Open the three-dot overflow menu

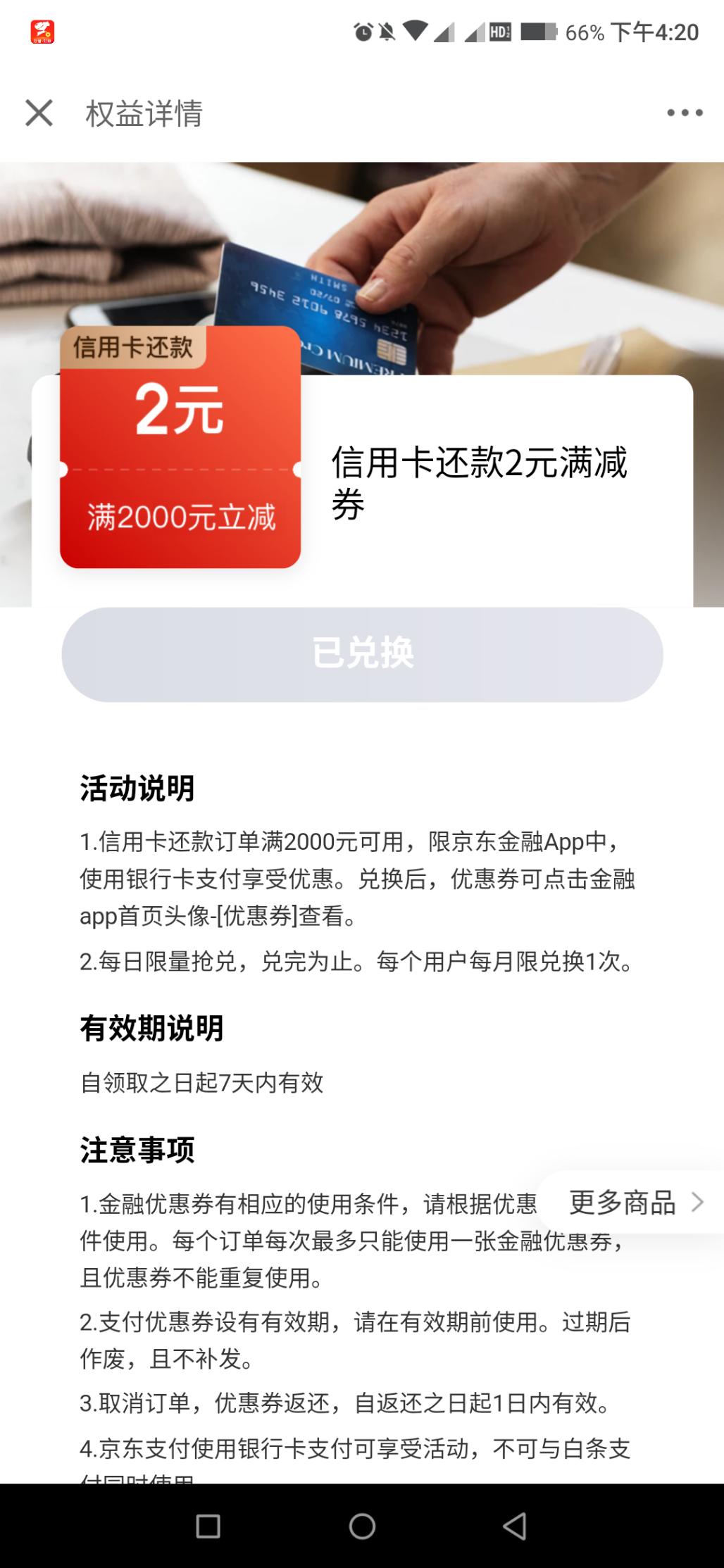tap(685, 113)
